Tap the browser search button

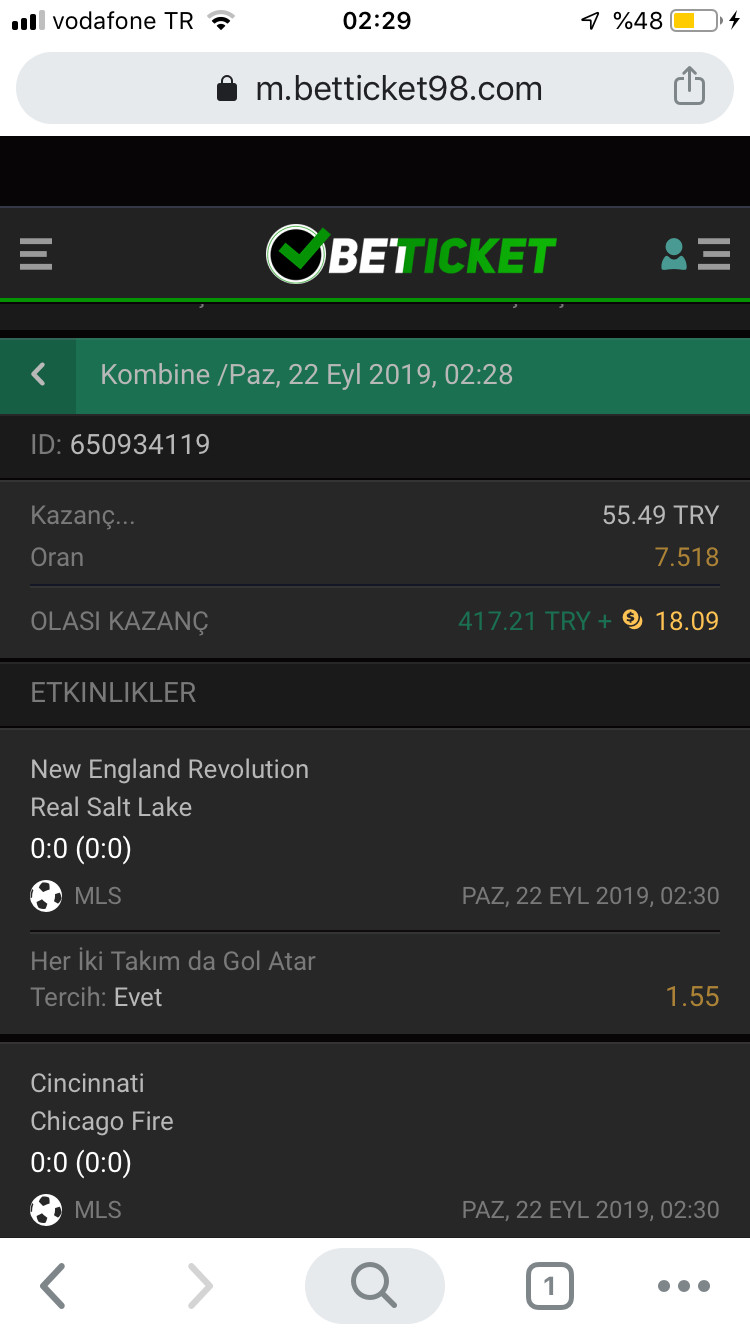(x=375, y=1285)
